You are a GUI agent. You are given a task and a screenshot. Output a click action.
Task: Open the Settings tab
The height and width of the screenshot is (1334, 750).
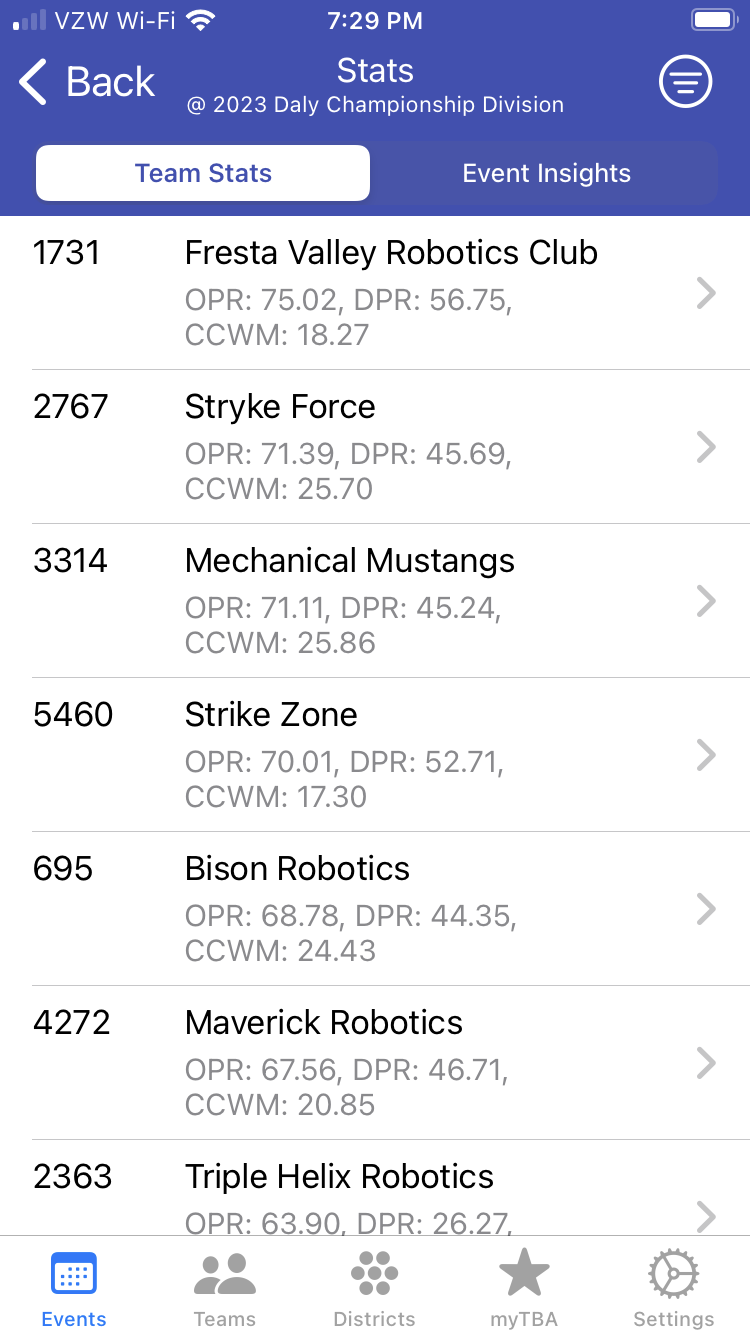tap(674, 1289)
